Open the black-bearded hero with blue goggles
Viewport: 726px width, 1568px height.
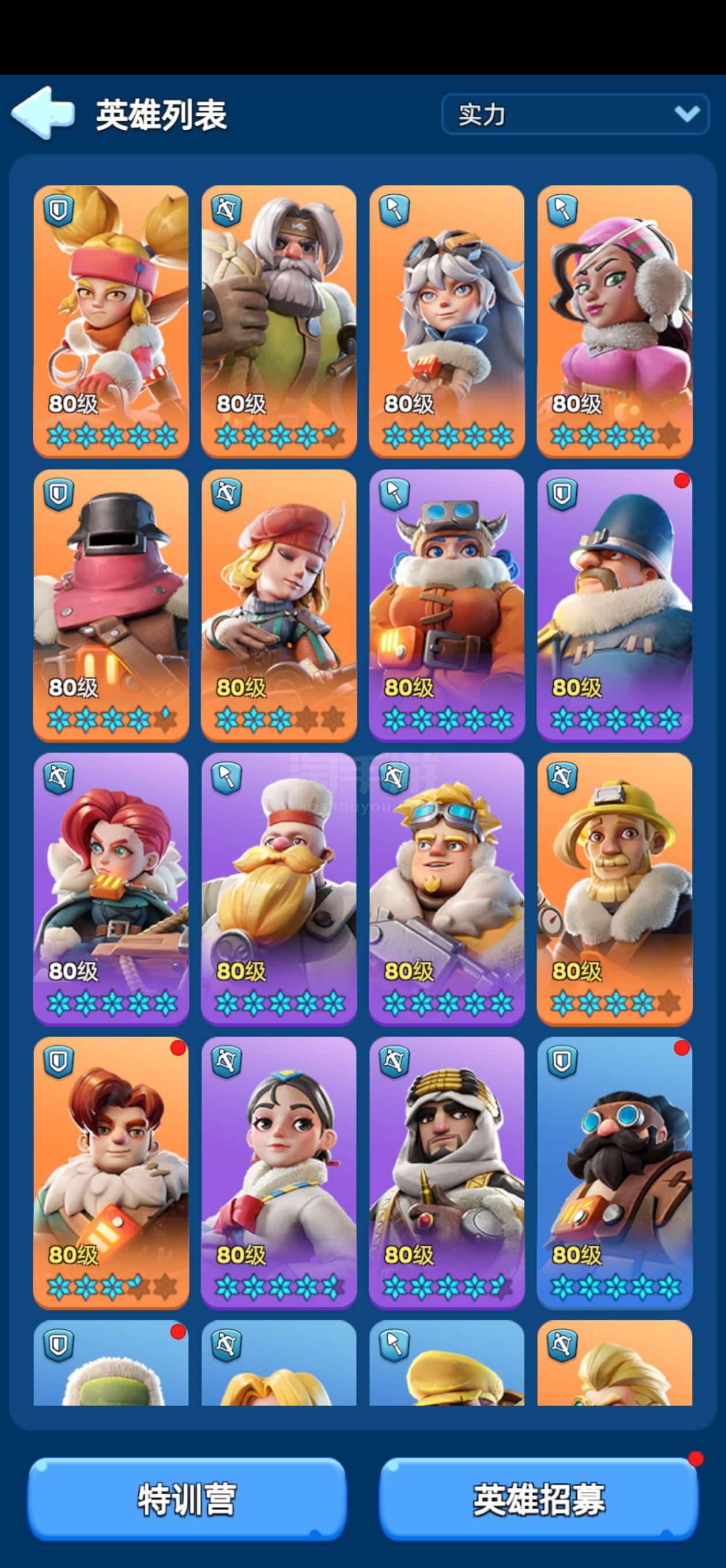(615, 1173)
